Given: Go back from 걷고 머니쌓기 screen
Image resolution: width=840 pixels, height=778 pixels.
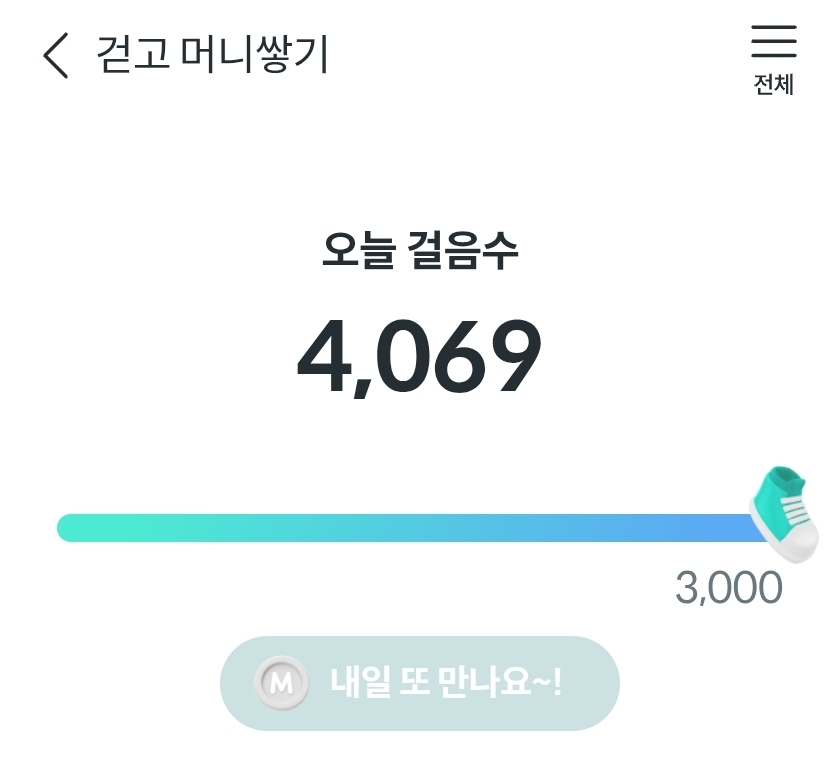Looking at the screenshot, I should tap(56, 55).
